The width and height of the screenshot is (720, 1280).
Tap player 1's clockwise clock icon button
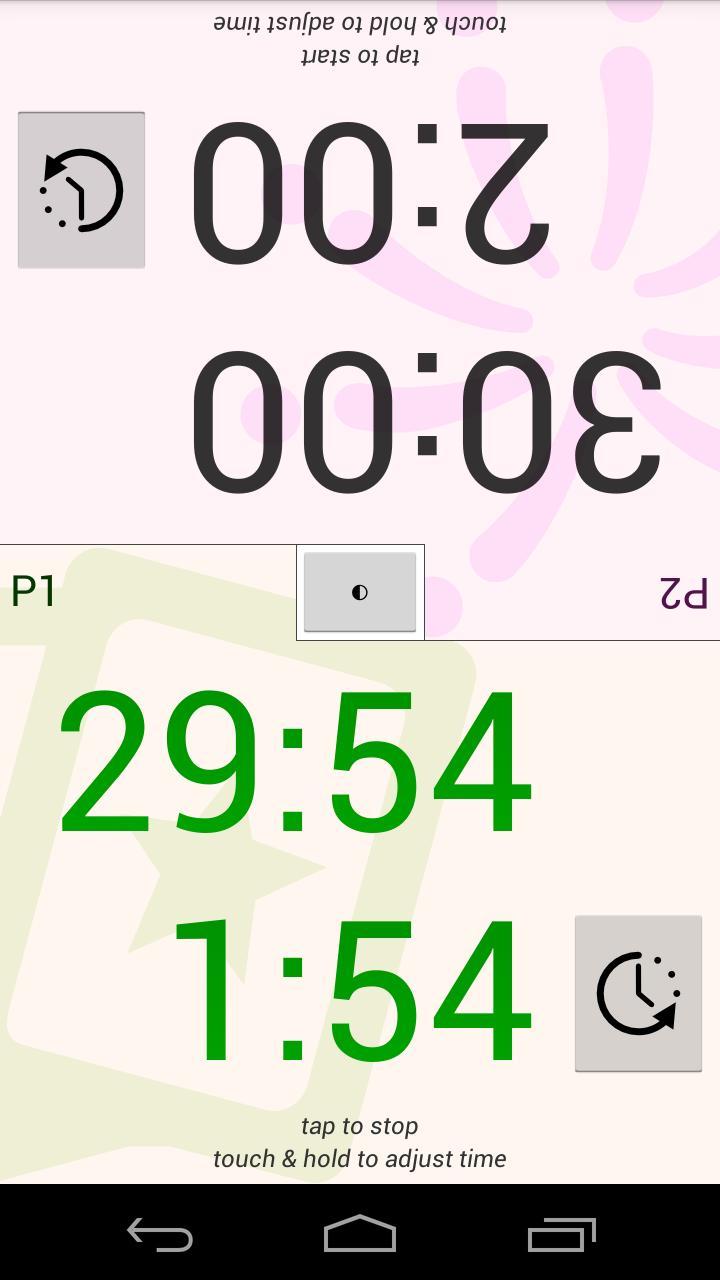[638, 993]
